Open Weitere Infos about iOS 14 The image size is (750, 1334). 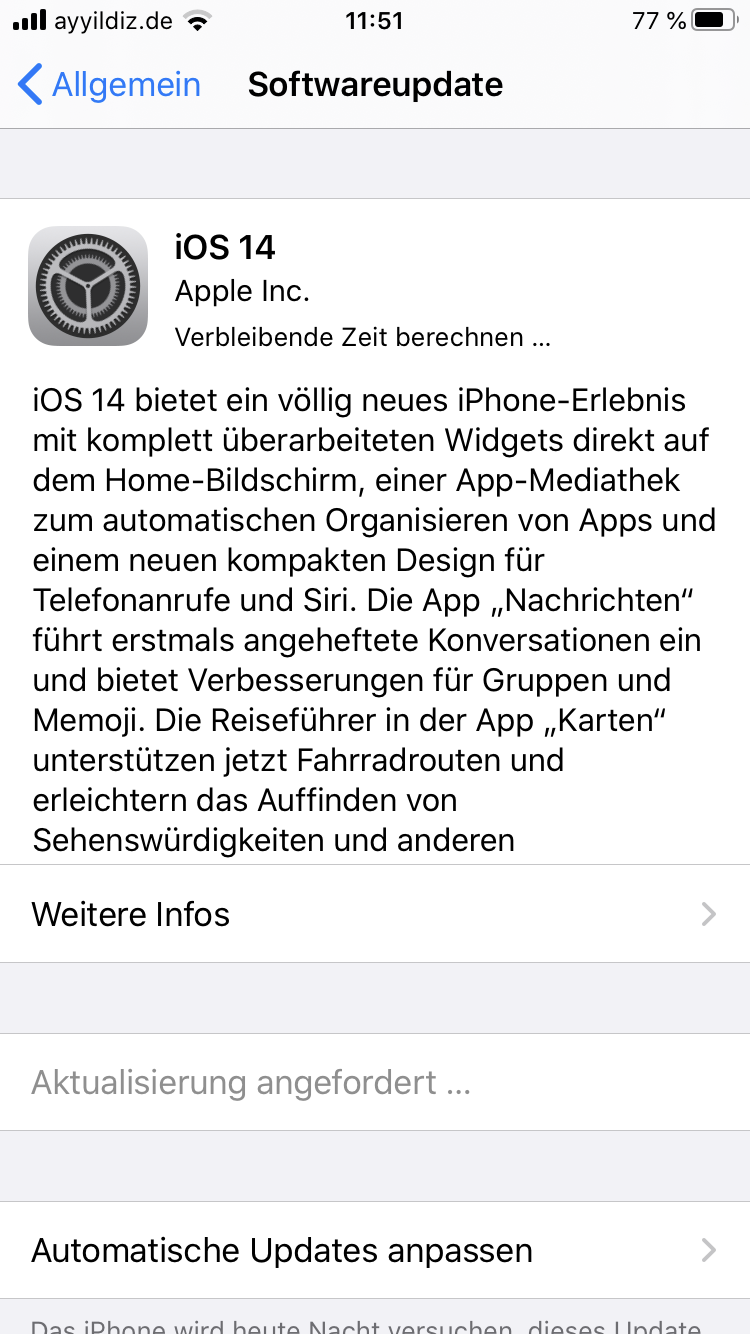[x=375, y=914]
